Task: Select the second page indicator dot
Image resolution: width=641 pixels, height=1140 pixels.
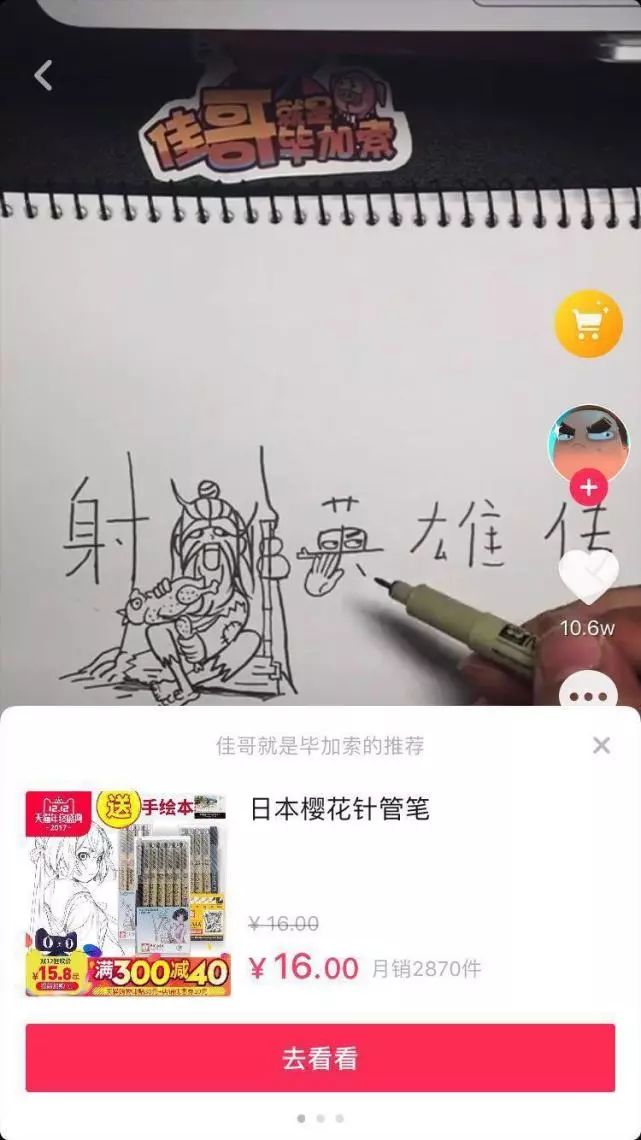Action: tap(320, 1118)
